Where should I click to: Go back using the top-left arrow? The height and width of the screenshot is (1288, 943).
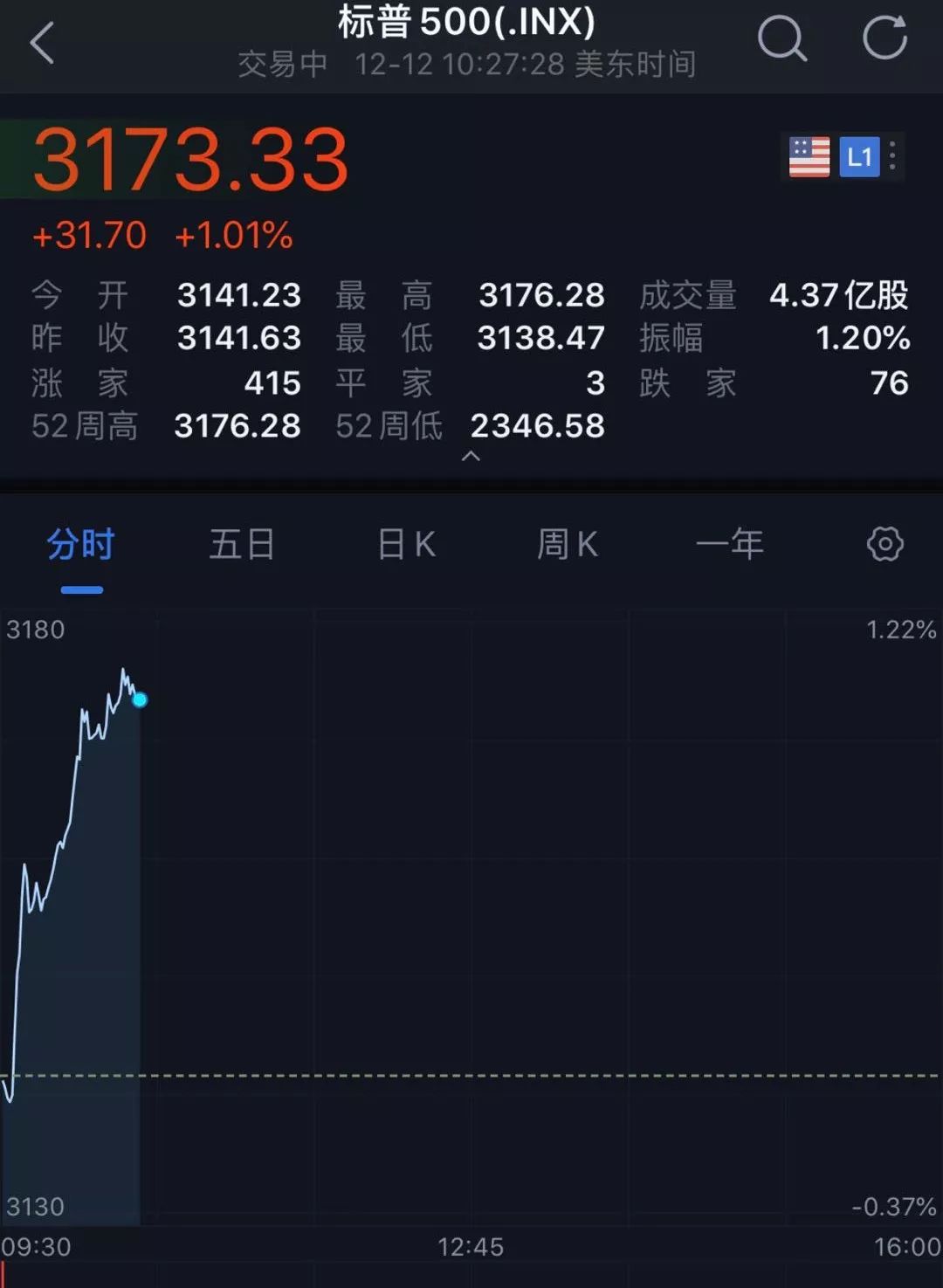42,43
